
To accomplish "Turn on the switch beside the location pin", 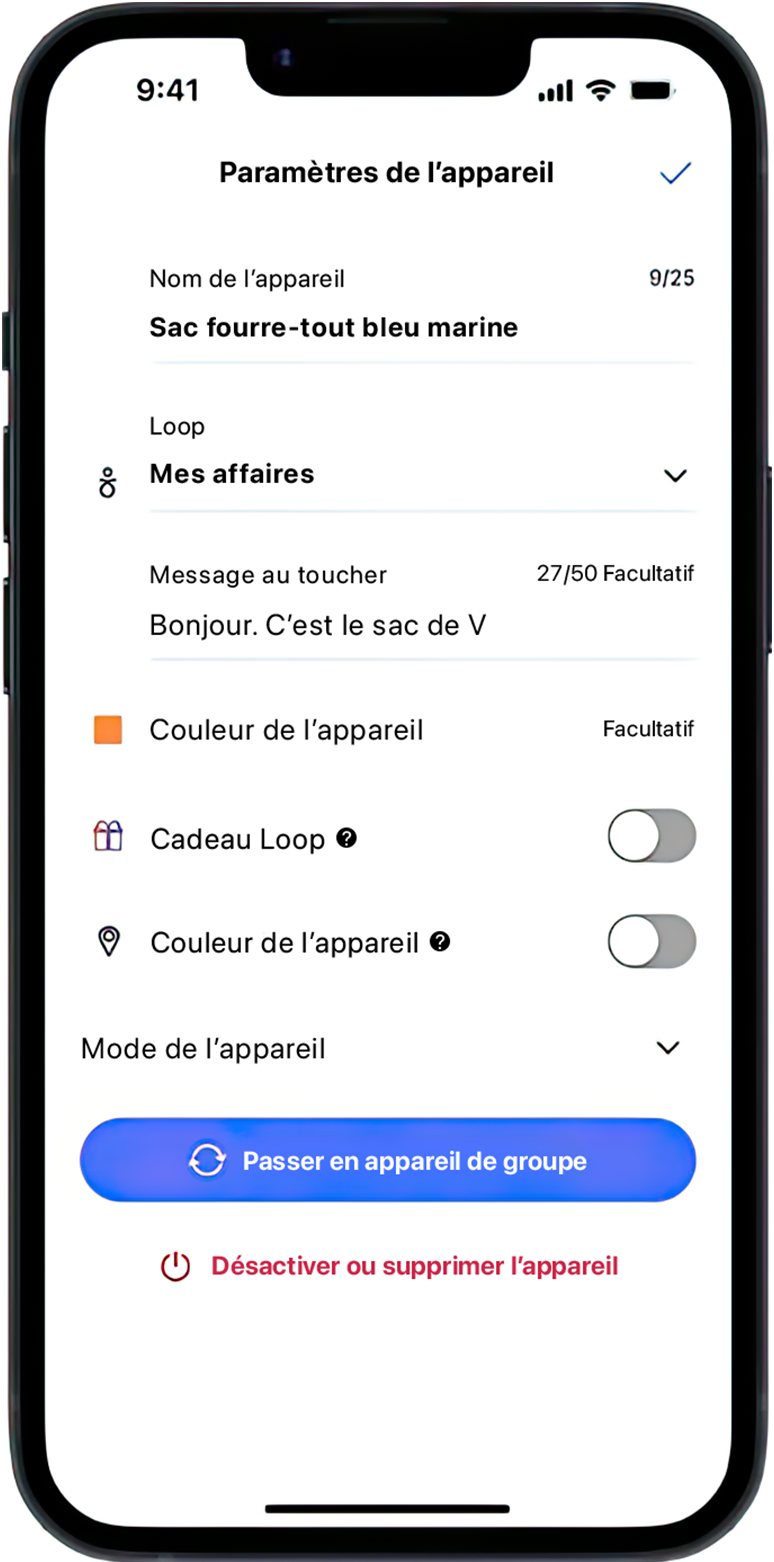I will coord(651,941).
